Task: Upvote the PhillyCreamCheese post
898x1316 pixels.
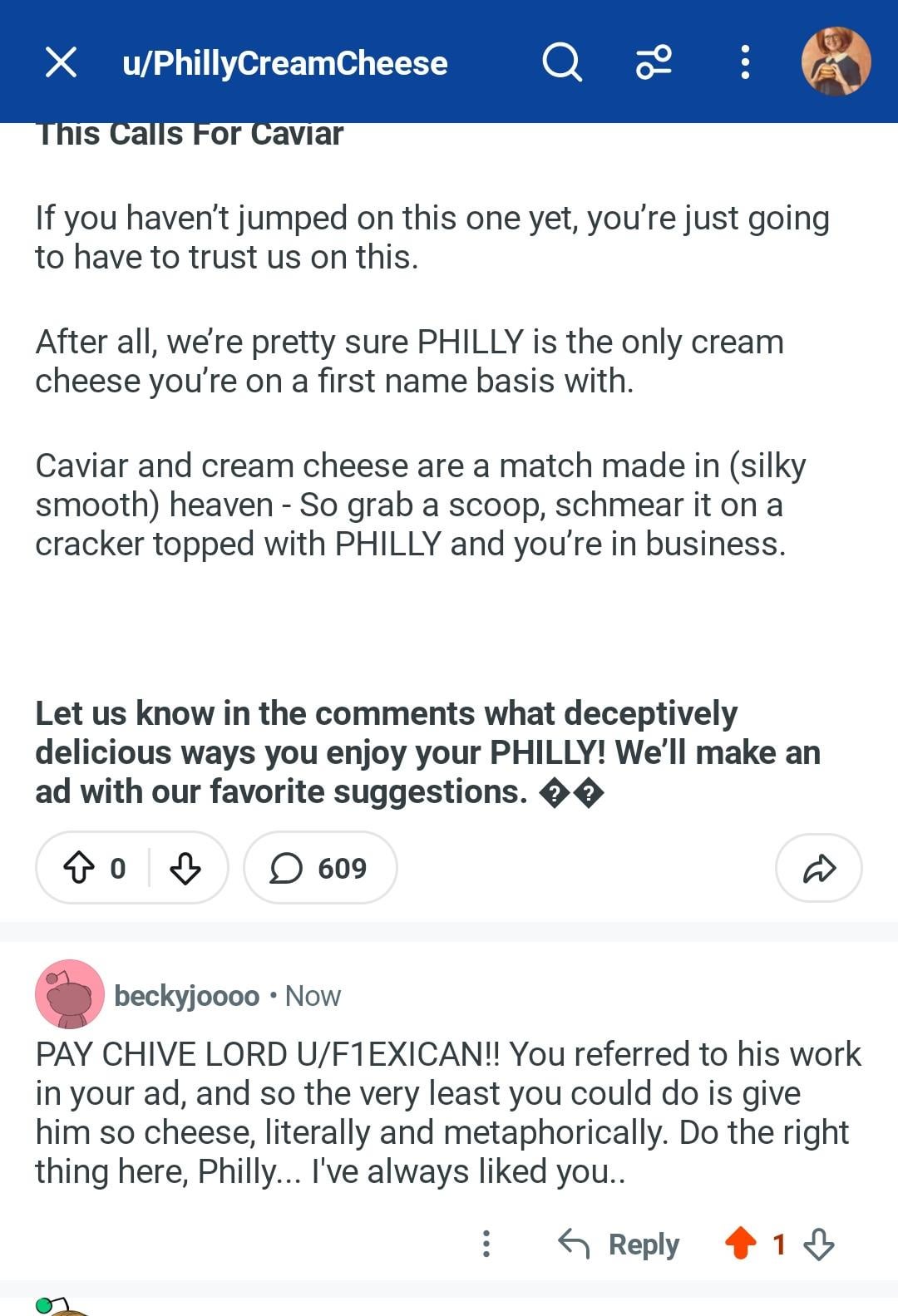Action: [x=79, y=868]
